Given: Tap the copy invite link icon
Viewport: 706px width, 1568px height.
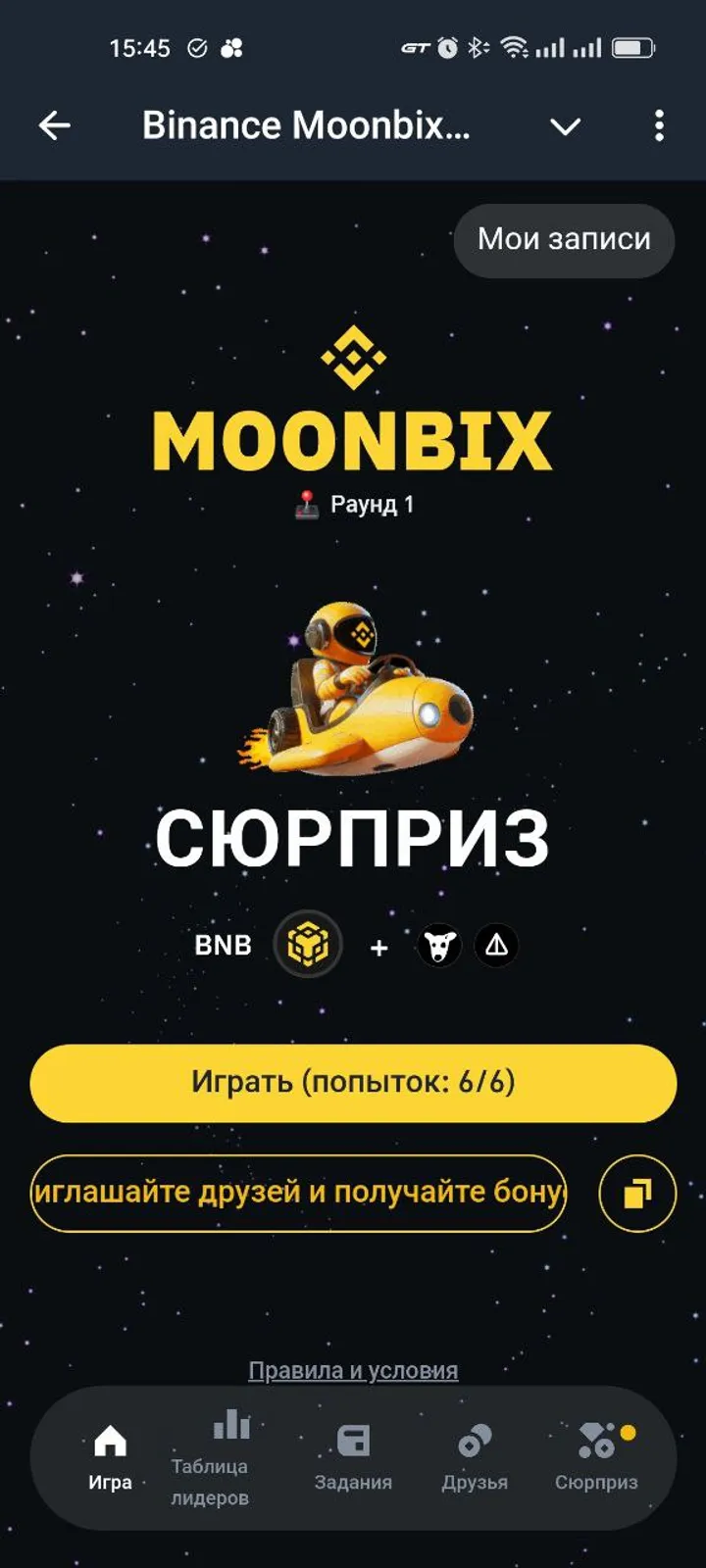Looking at the screenshot, I should pos(636,1193).
